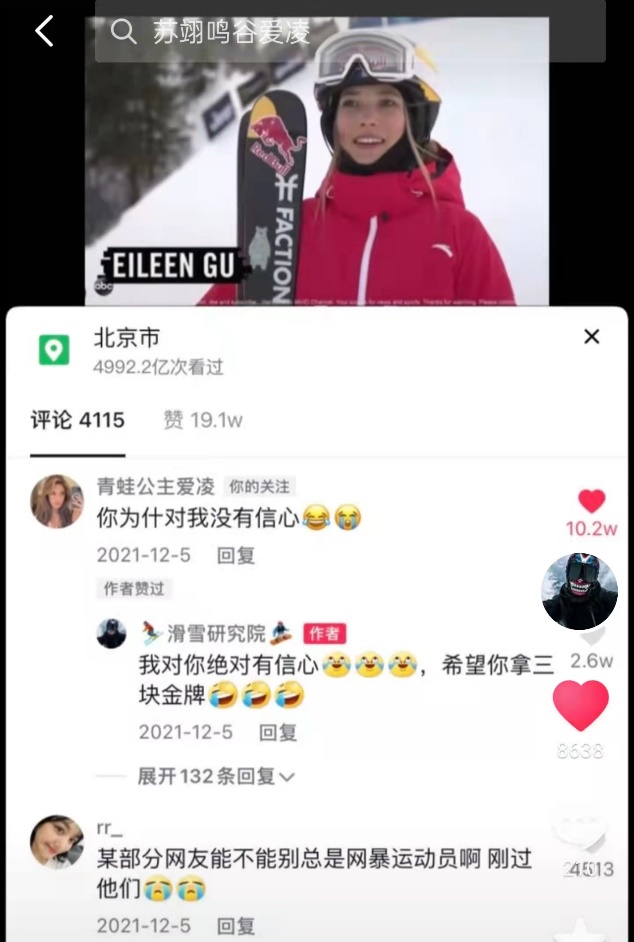The width and height of the screenshot is (634, 942).
Task: Switch to the 评论 4115 tab
Action: coord(77,420)
